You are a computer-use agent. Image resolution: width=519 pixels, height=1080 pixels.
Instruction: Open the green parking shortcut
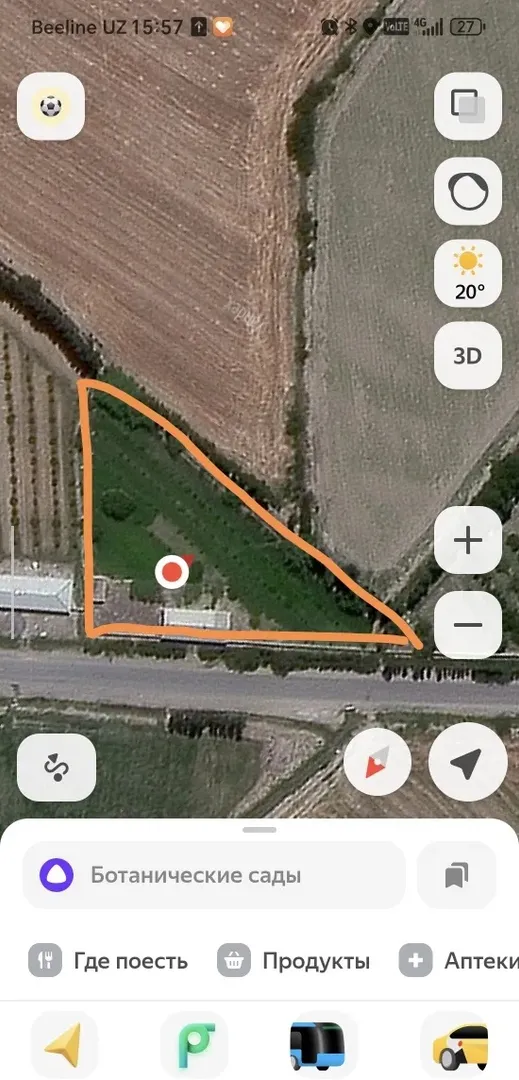coord(195,1045)
